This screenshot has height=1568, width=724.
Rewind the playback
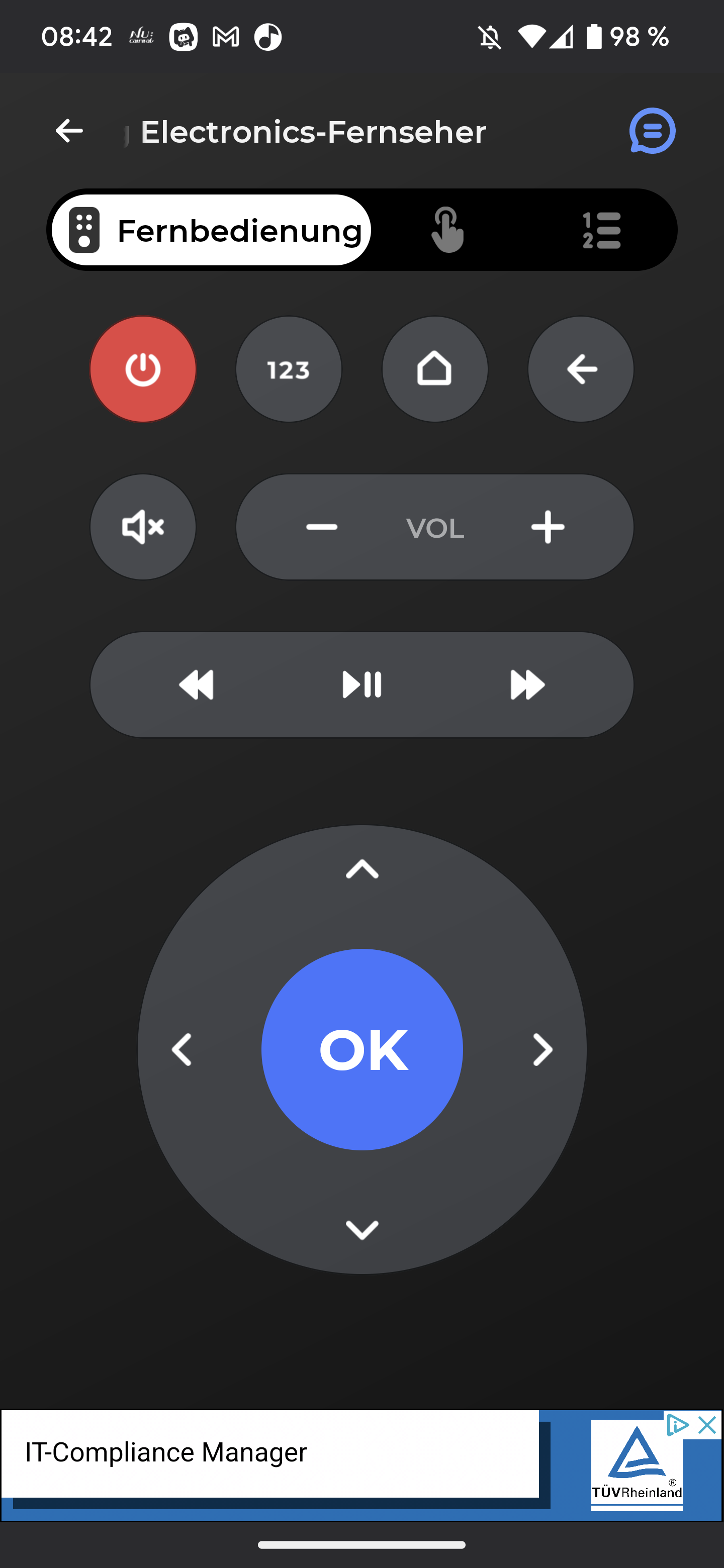click(197, 685)
